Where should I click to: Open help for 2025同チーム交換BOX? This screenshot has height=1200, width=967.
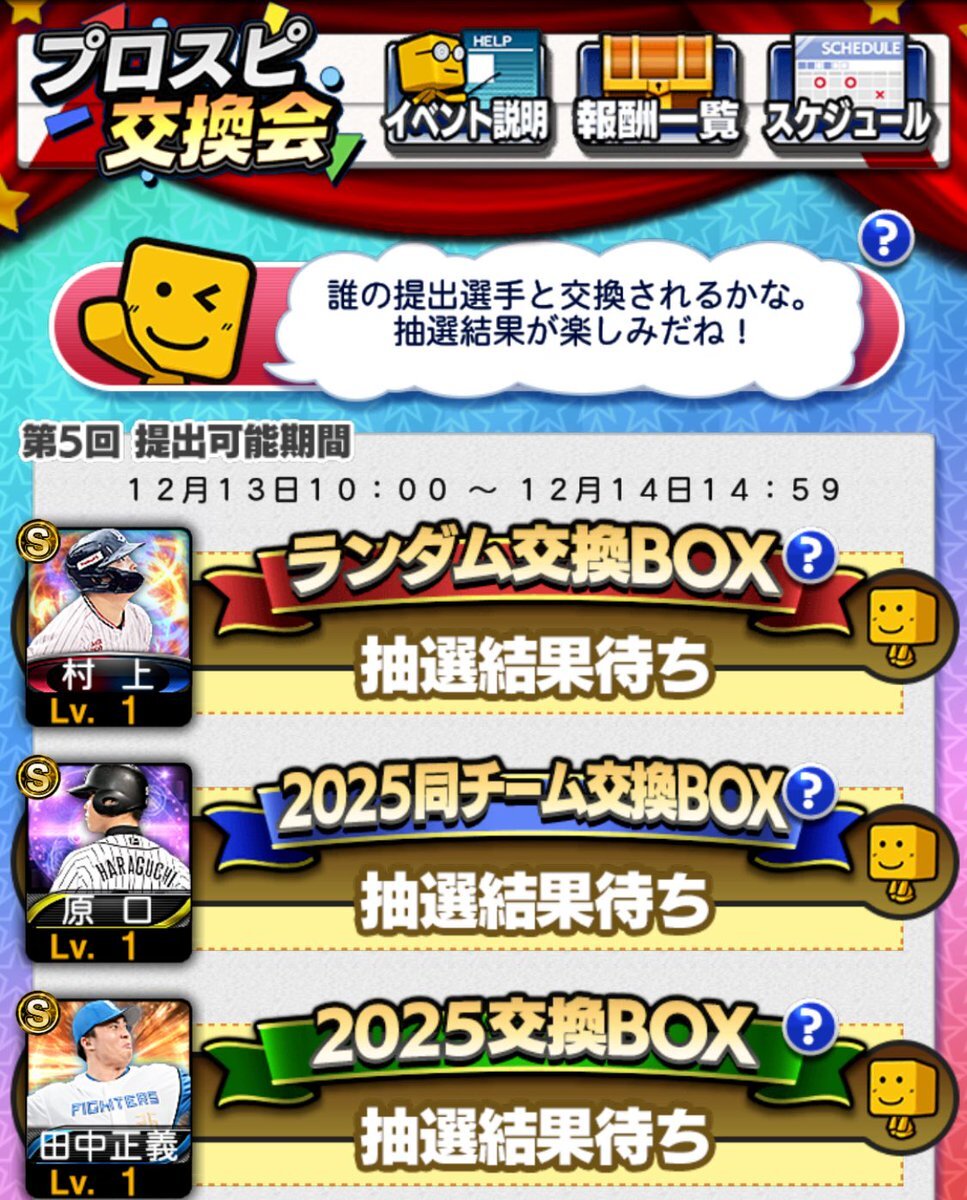tap(809, 793)
